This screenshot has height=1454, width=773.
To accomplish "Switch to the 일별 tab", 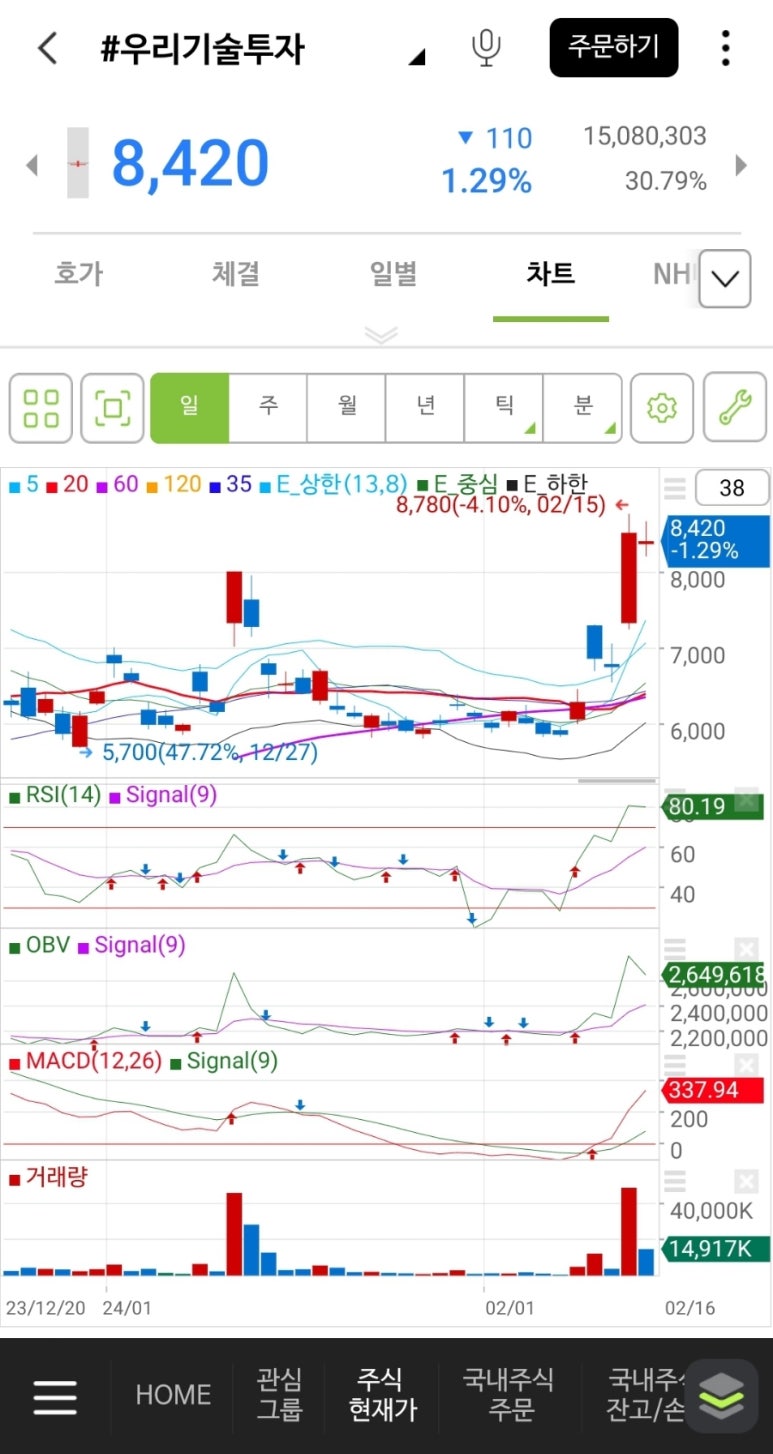I will click(x=393, y=274).
